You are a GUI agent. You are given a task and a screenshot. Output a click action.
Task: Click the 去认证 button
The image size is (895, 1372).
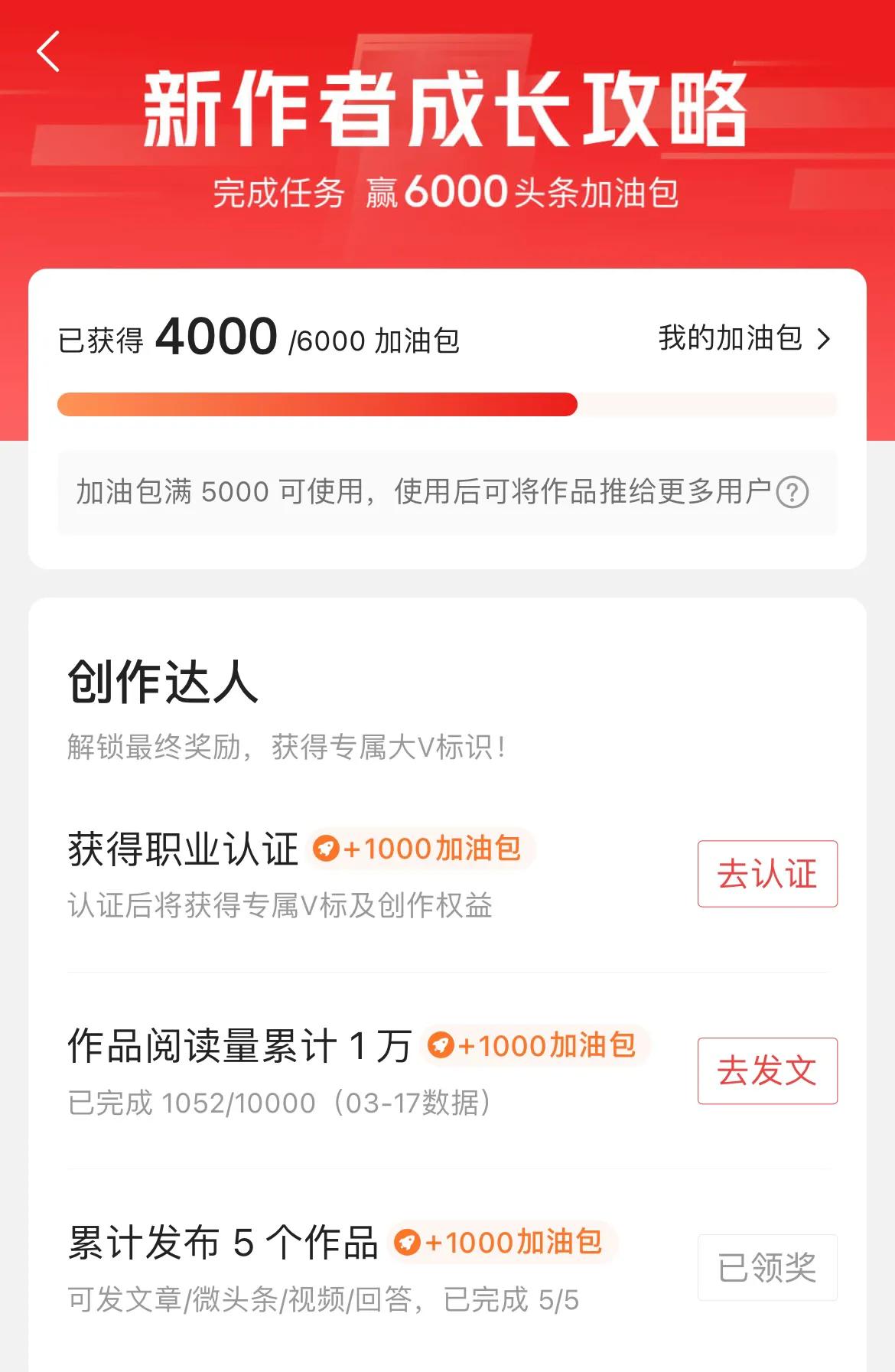point(767,872)
